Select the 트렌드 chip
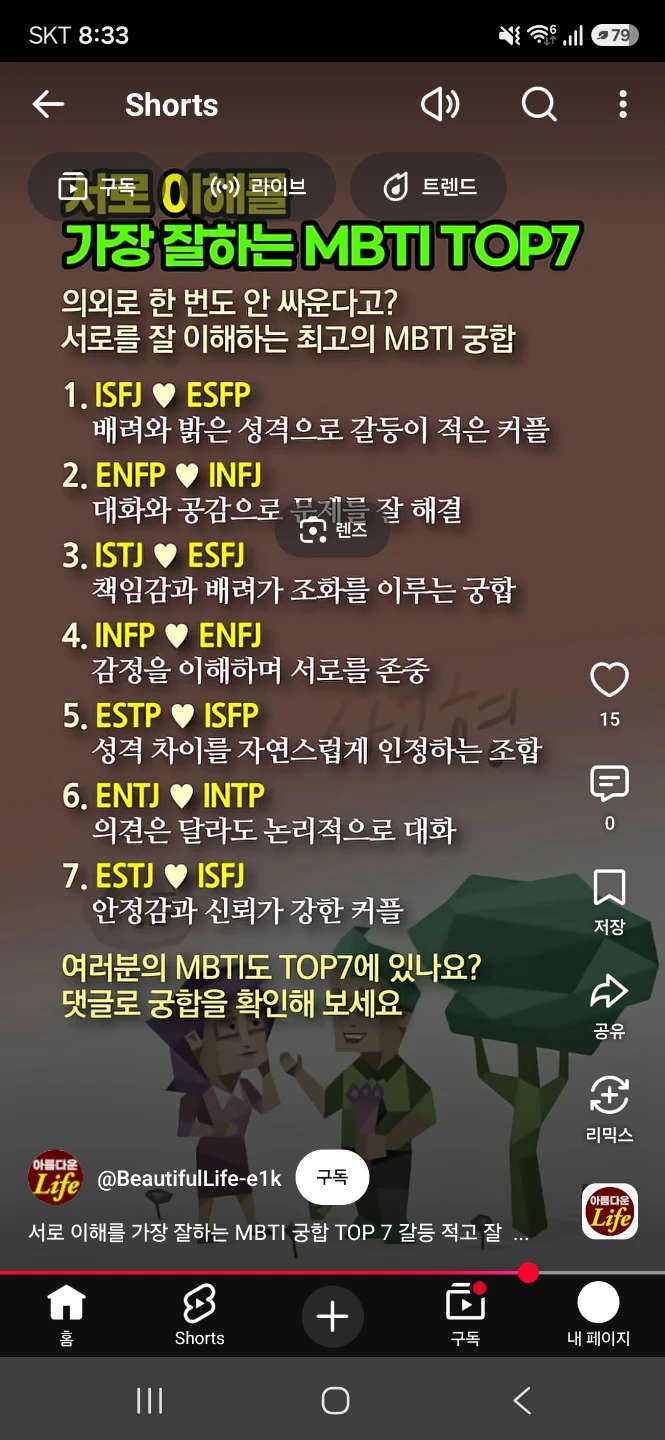665x1440 pixels. pos(429,187)
